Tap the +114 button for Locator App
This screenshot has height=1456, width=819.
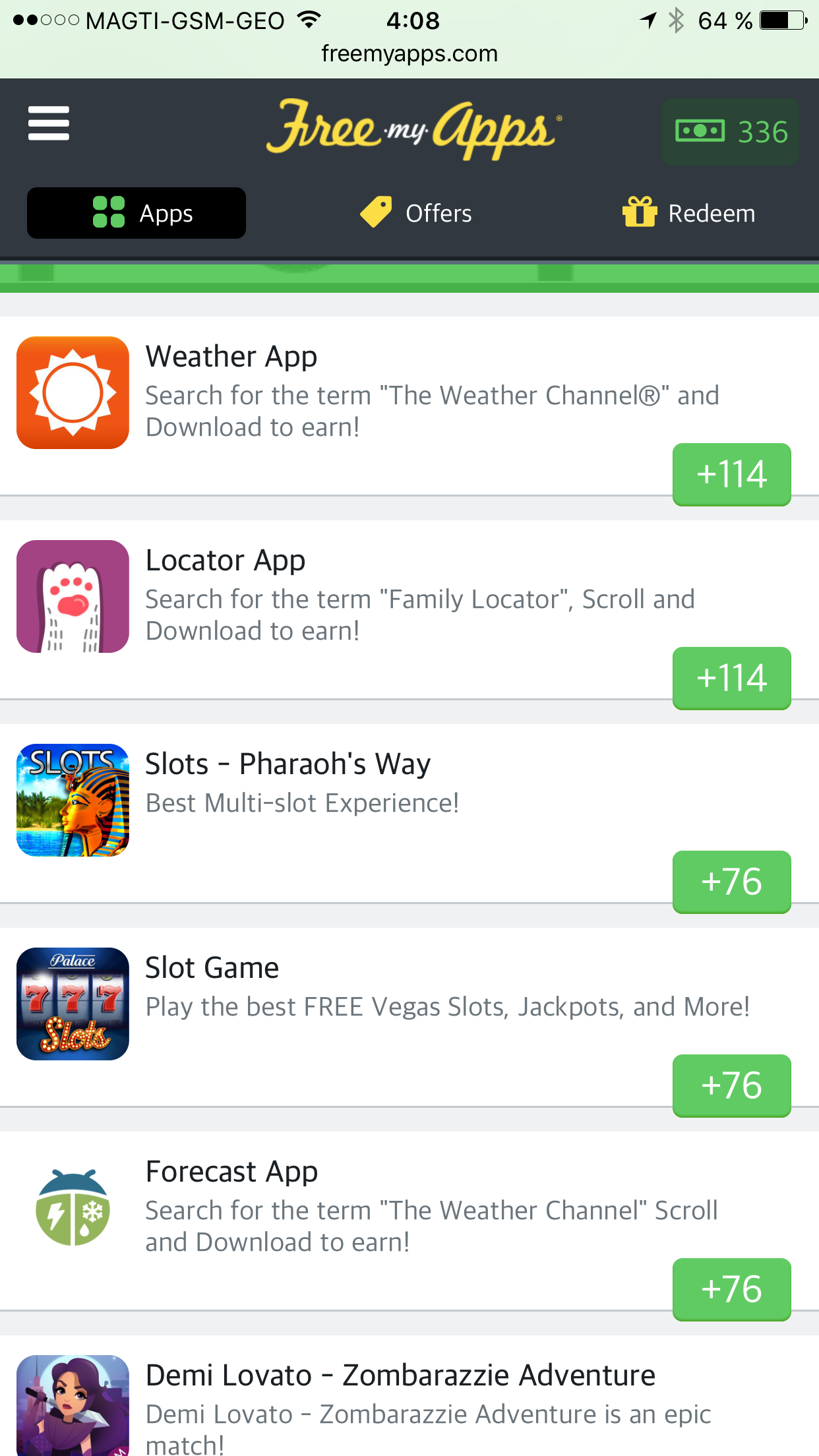pyautogui.click(x=731, y=678)
